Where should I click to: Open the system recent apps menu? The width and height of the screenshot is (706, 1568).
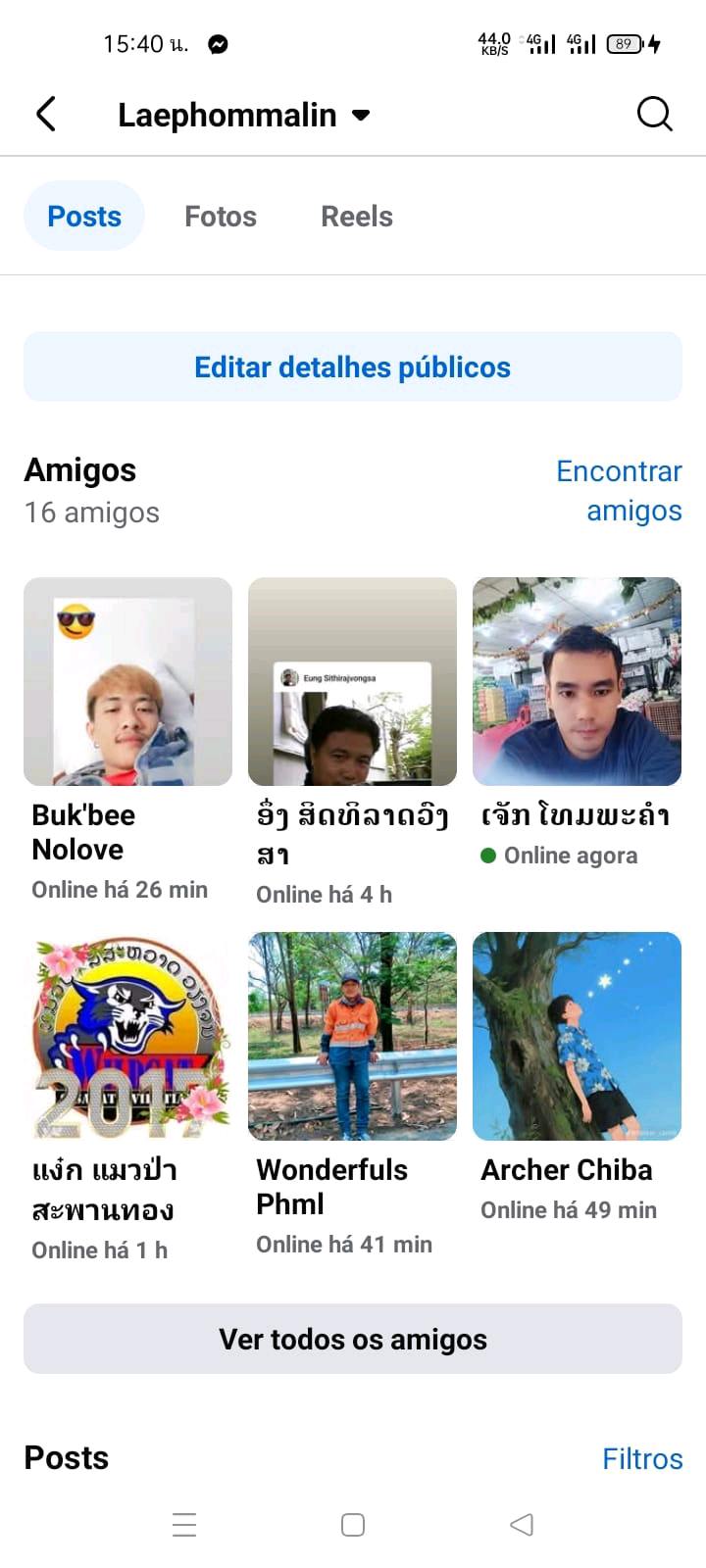(184, 1525)
